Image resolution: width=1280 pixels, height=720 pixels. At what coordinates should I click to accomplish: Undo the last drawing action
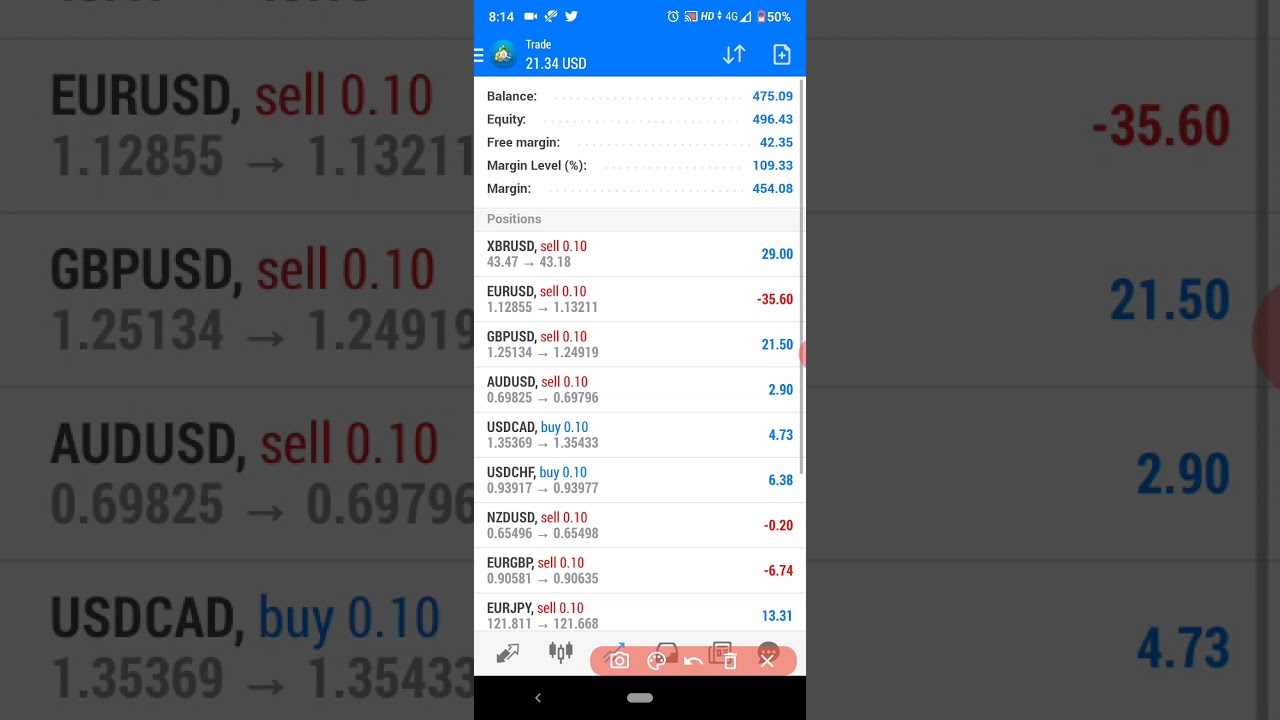693,660
